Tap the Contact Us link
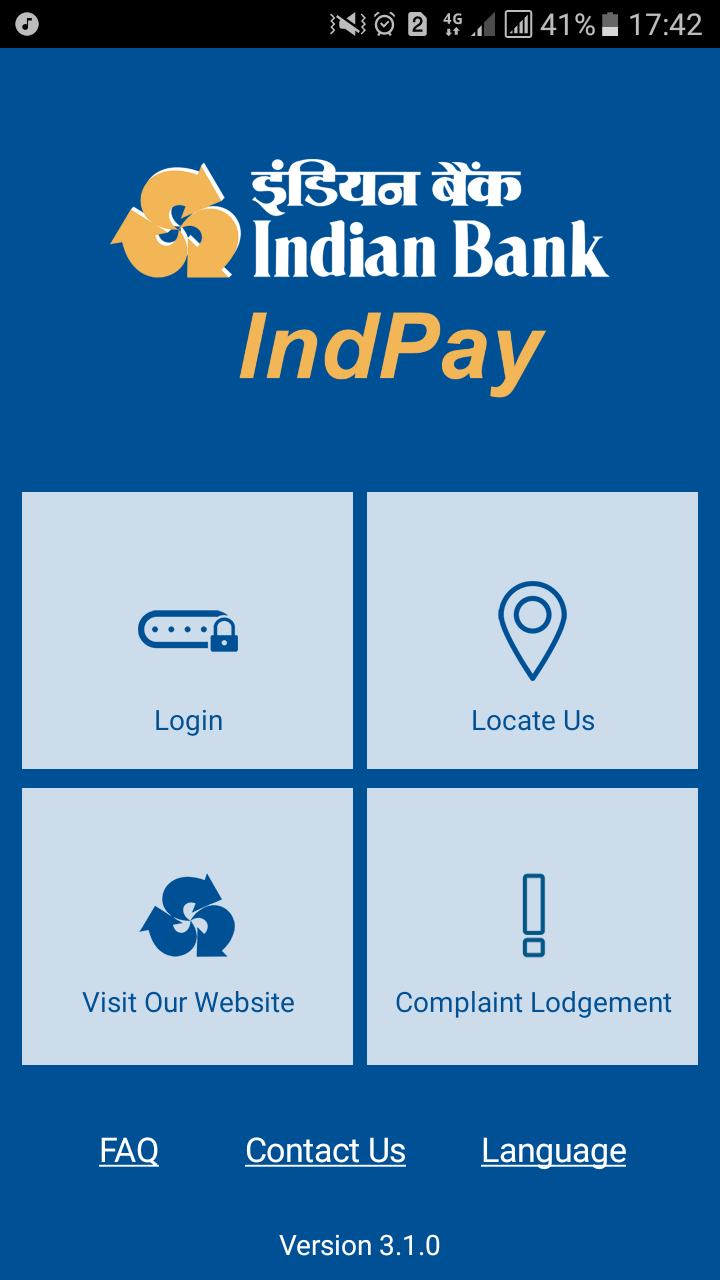The width and height of the screenshot is (720, 1280). click(325, 1151)
